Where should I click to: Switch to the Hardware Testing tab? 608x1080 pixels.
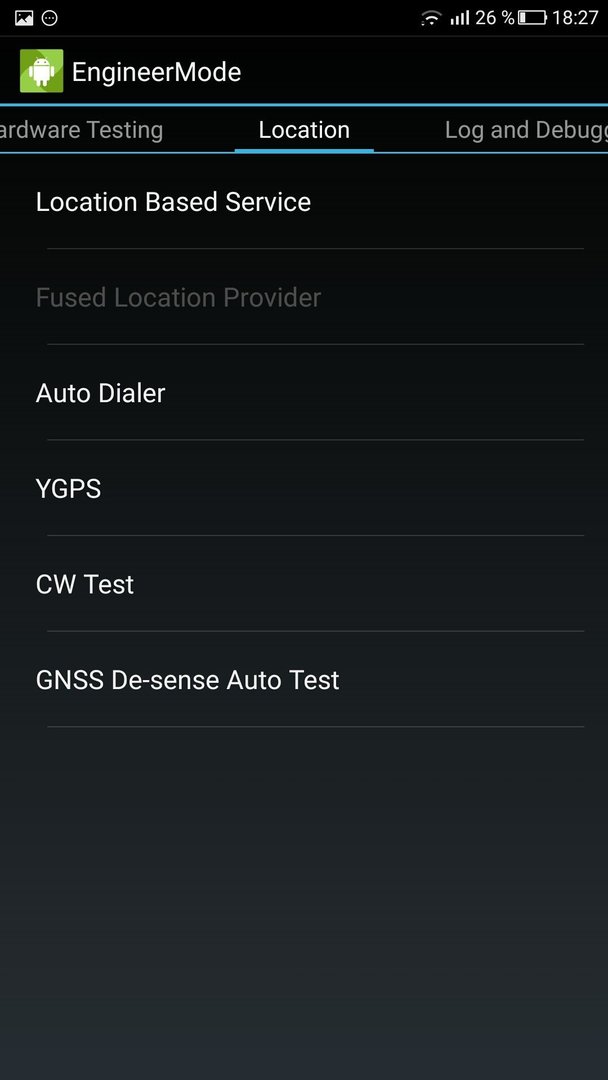coord(81,129)
